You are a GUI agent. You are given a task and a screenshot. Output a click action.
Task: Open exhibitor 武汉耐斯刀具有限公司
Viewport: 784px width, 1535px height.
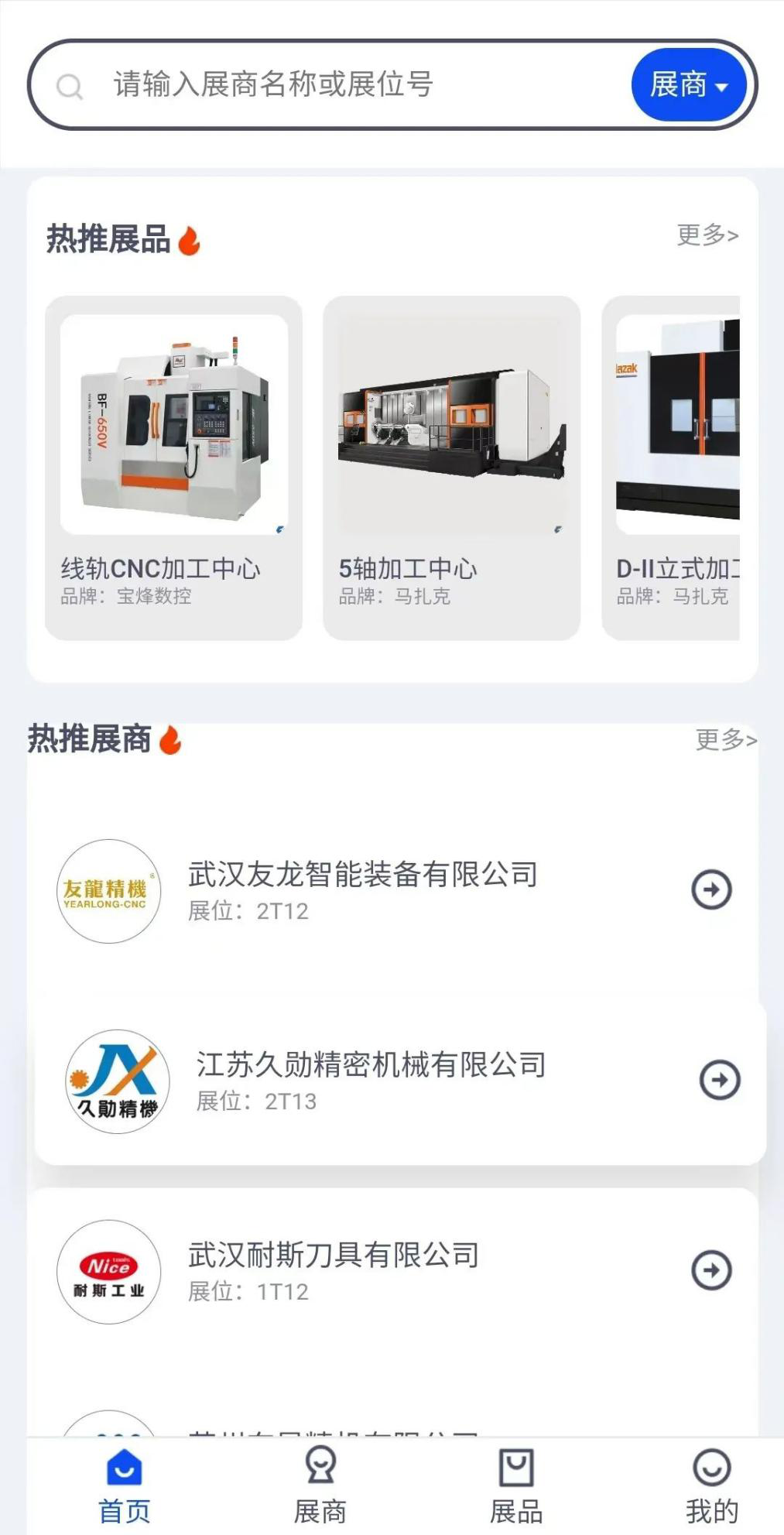coord(333,1271)
